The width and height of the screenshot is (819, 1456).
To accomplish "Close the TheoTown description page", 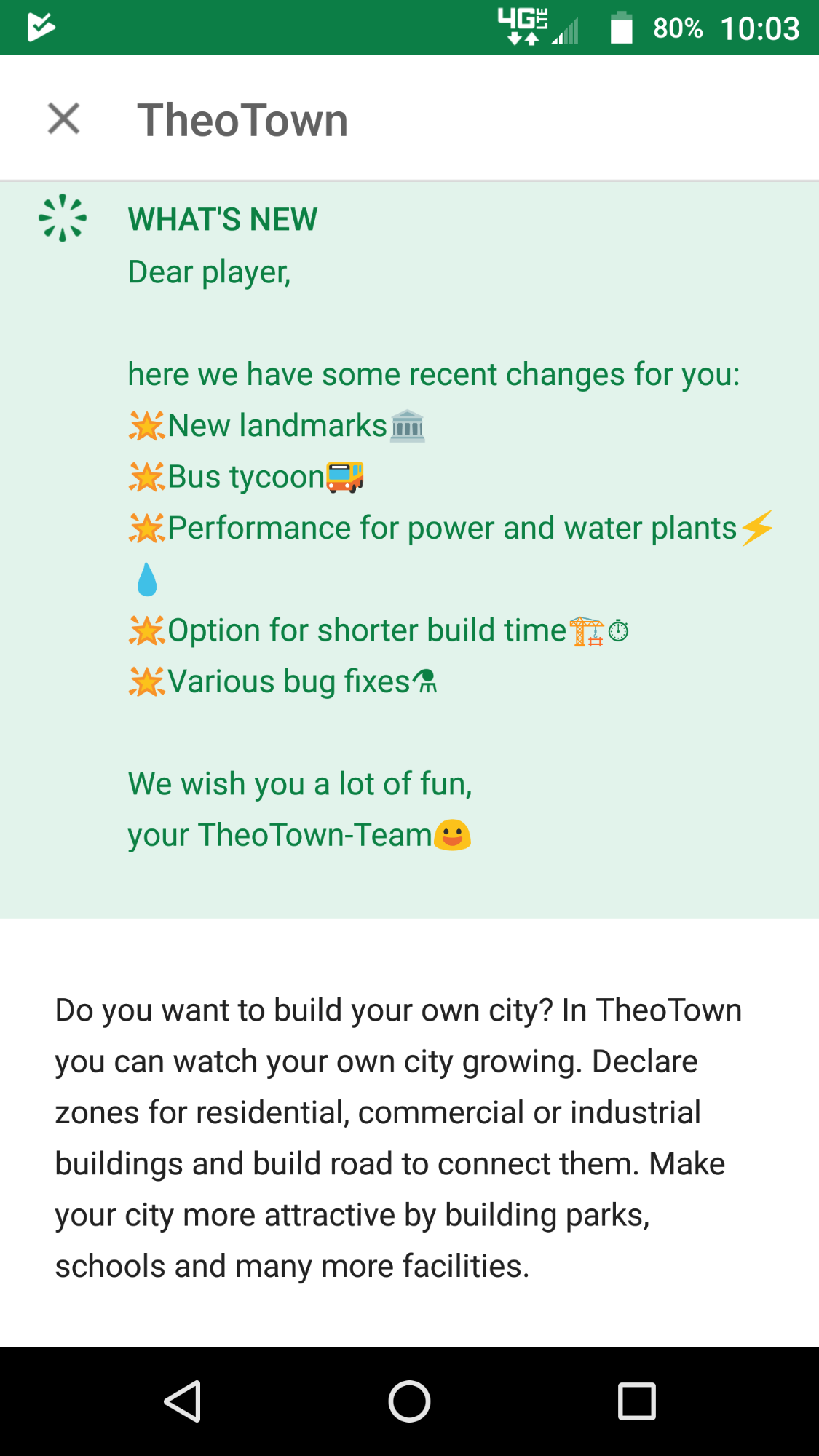I will coord(63,119).
